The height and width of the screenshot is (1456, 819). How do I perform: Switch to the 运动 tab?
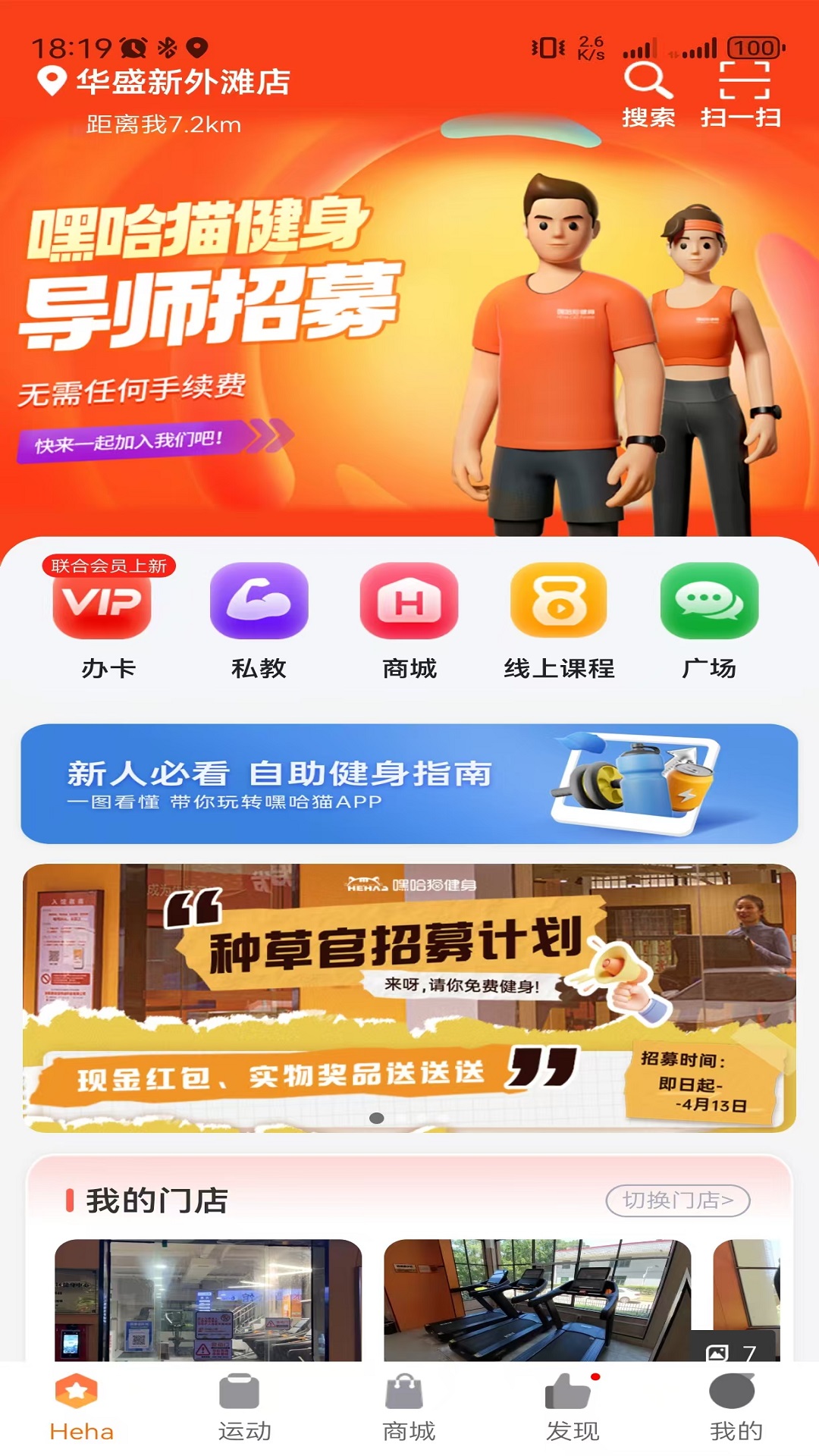coord(244,1407)
